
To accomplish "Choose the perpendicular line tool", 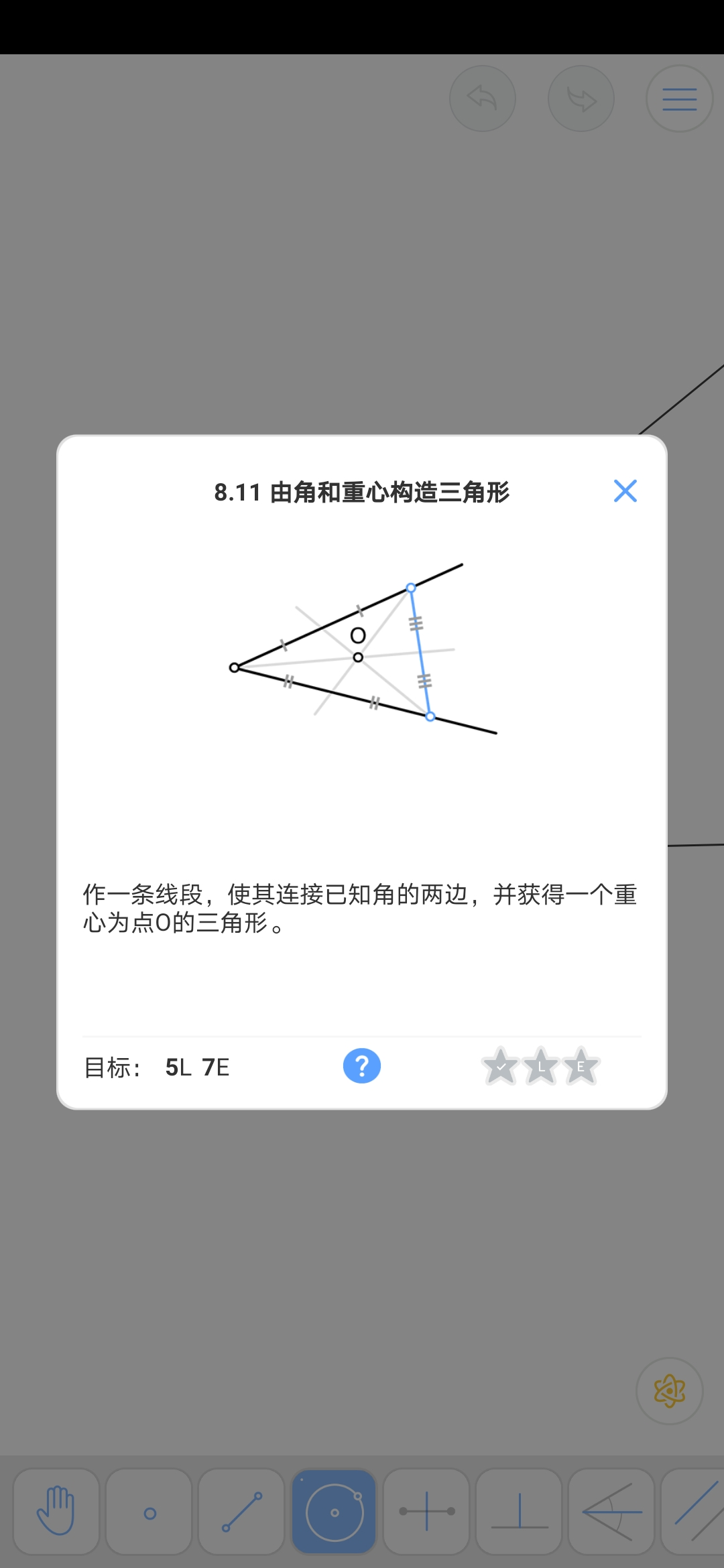I will click(x=520, y=1511).
